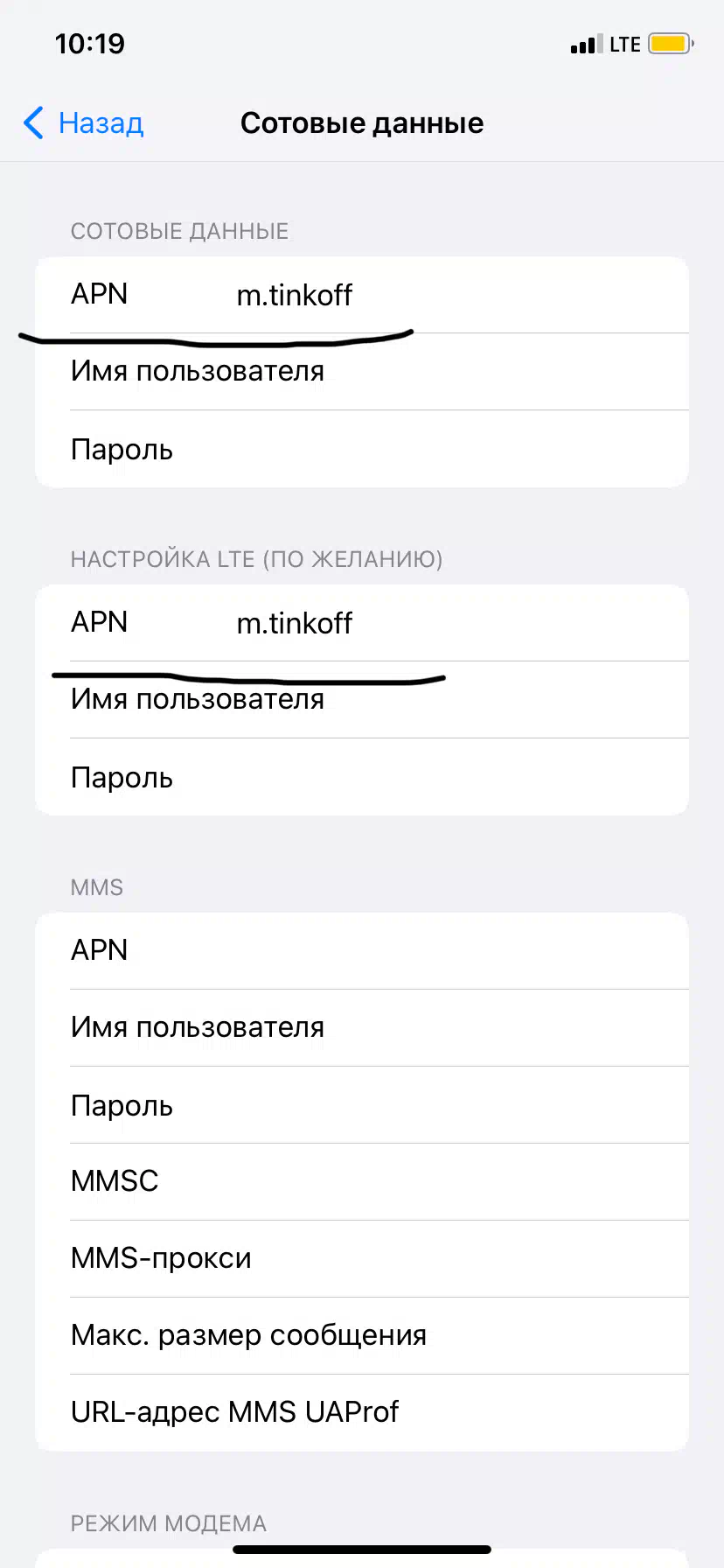Edit the MMSC field

click(x=362, y=1182)
